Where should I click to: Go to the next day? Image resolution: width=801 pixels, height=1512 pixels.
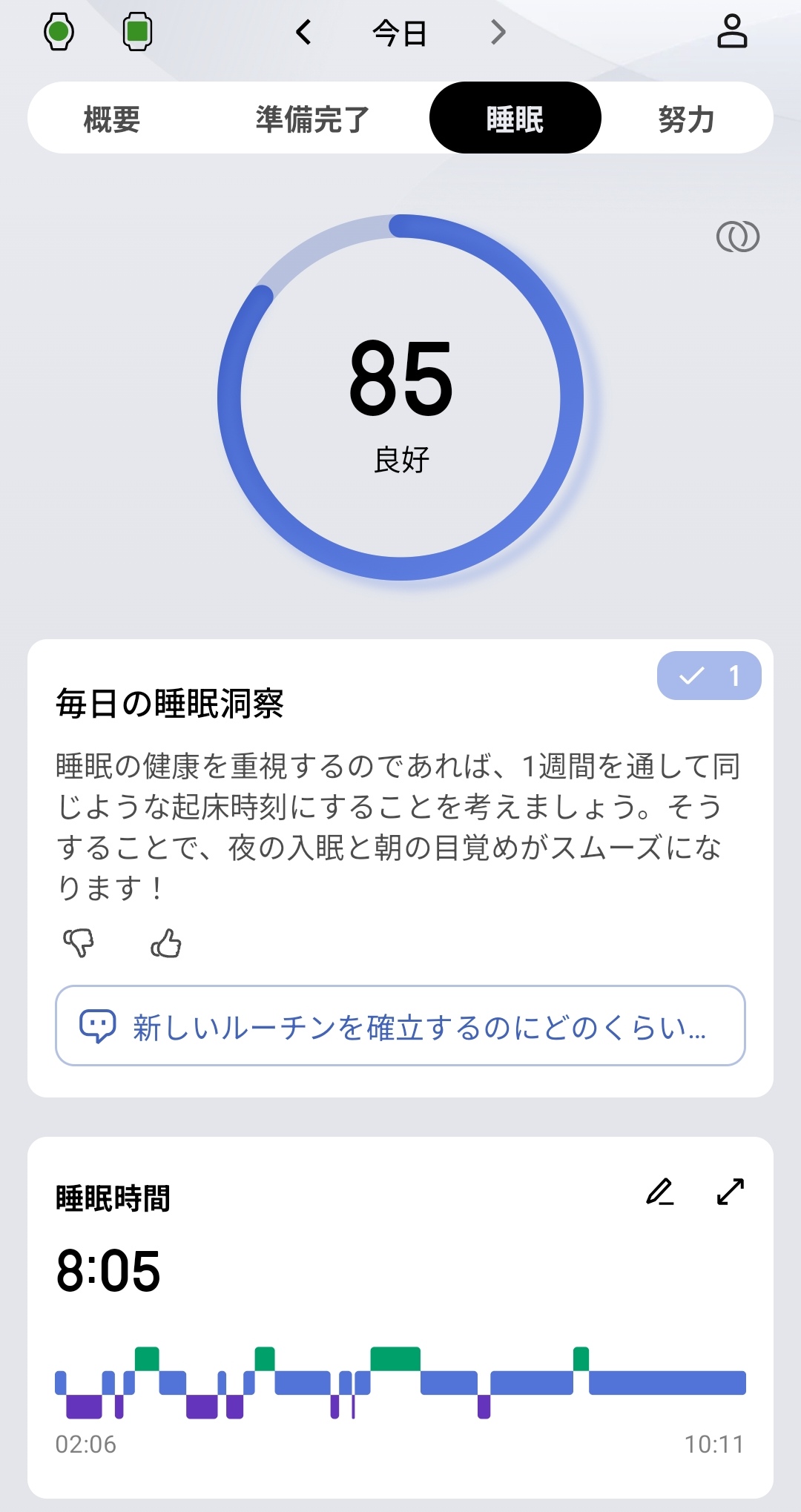(498, 32)
